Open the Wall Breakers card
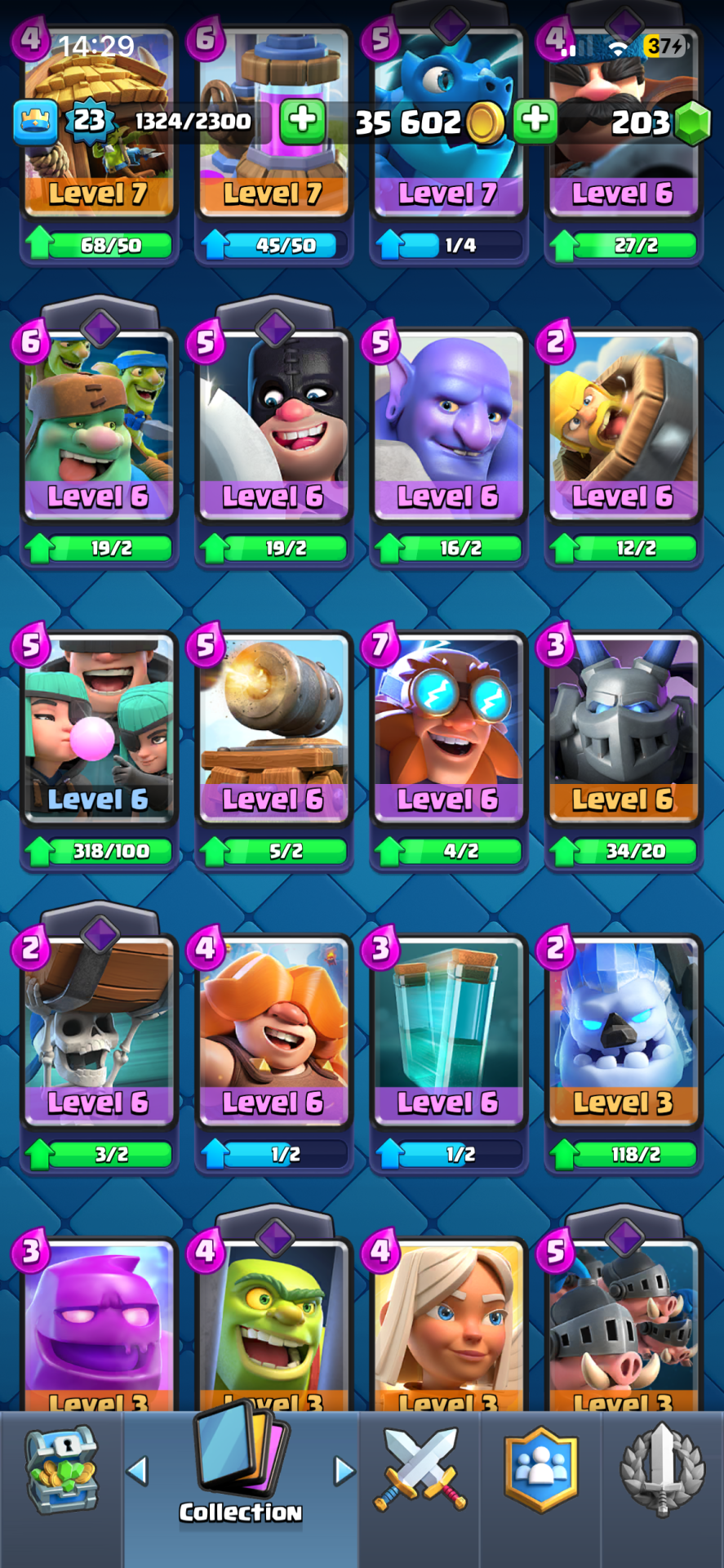The height and width of the screenshot is (1568, 724). (x=98, y=1029)
